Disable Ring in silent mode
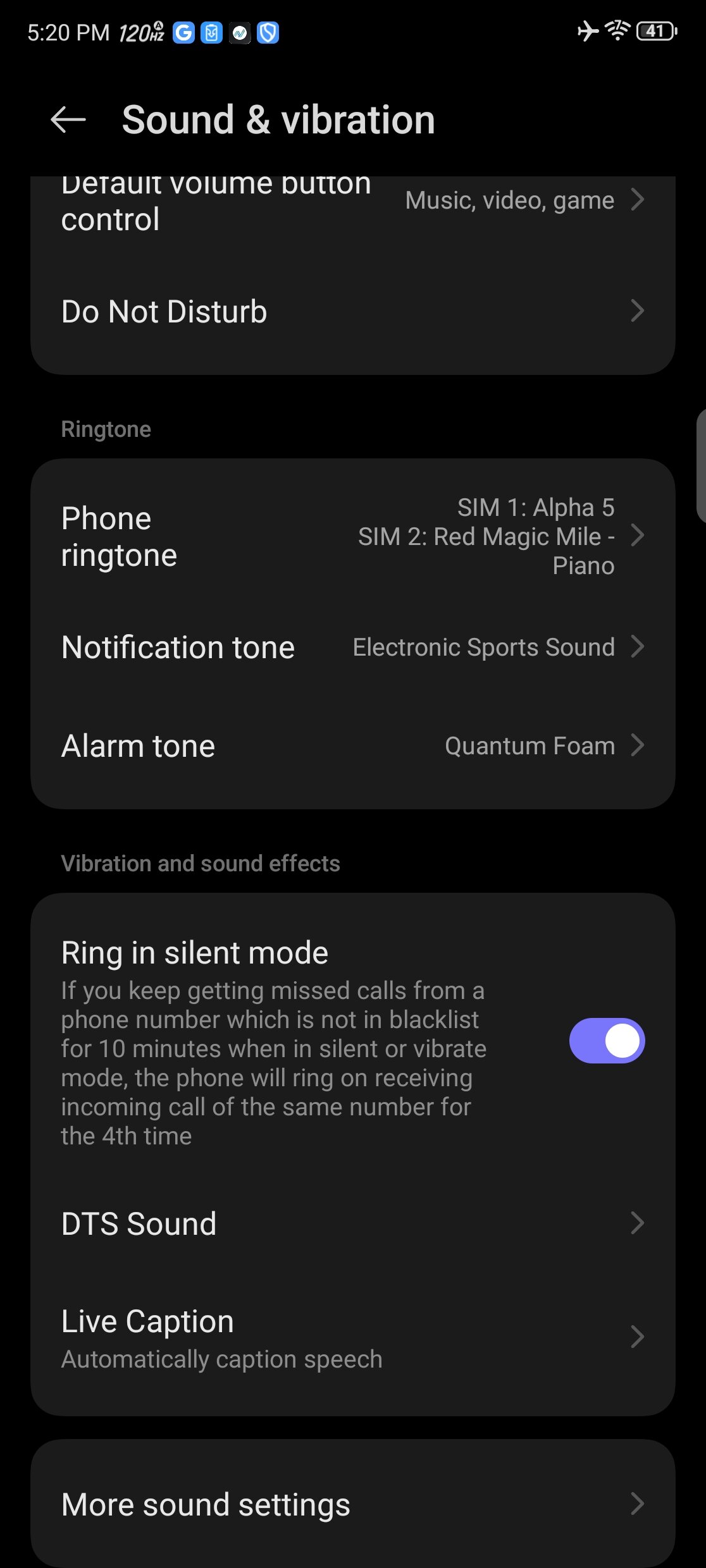The width and height of the screenshot is (706, 1568). (607, 1041)
